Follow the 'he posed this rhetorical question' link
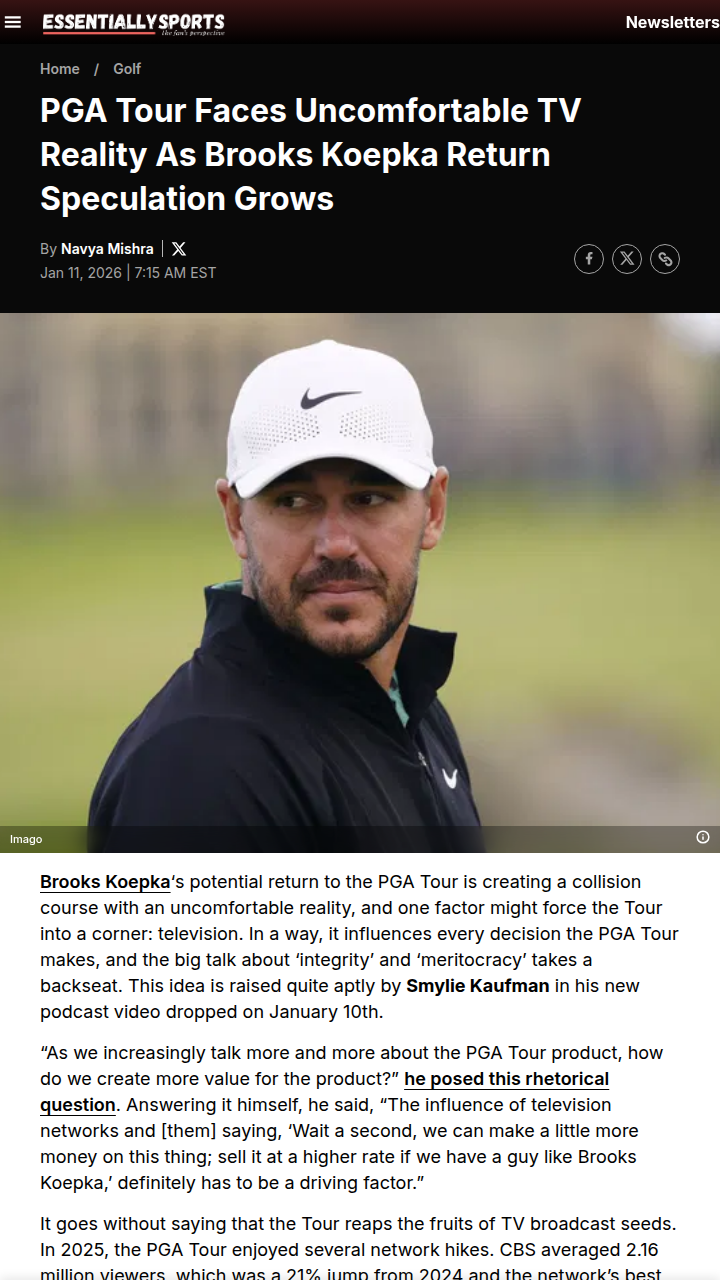The height and width of the screenshot is (1280, 720). pyautogui.click(x=506, y=1079)
